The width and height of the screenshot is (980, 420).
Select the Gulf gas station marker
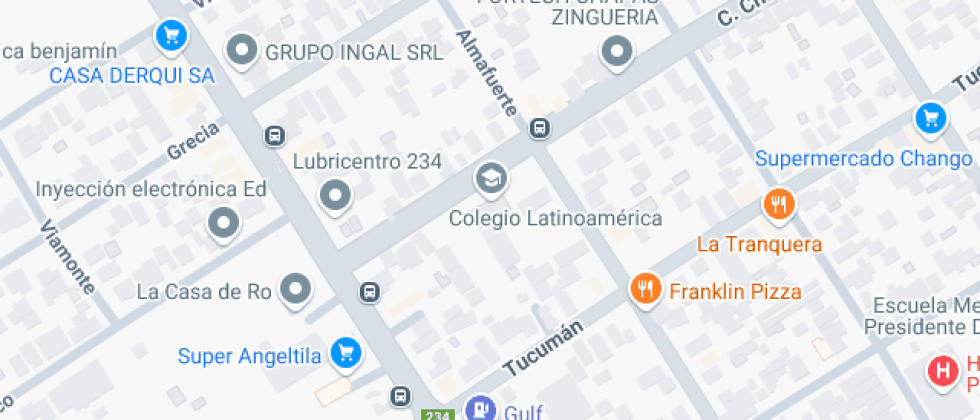click(481, 408)
